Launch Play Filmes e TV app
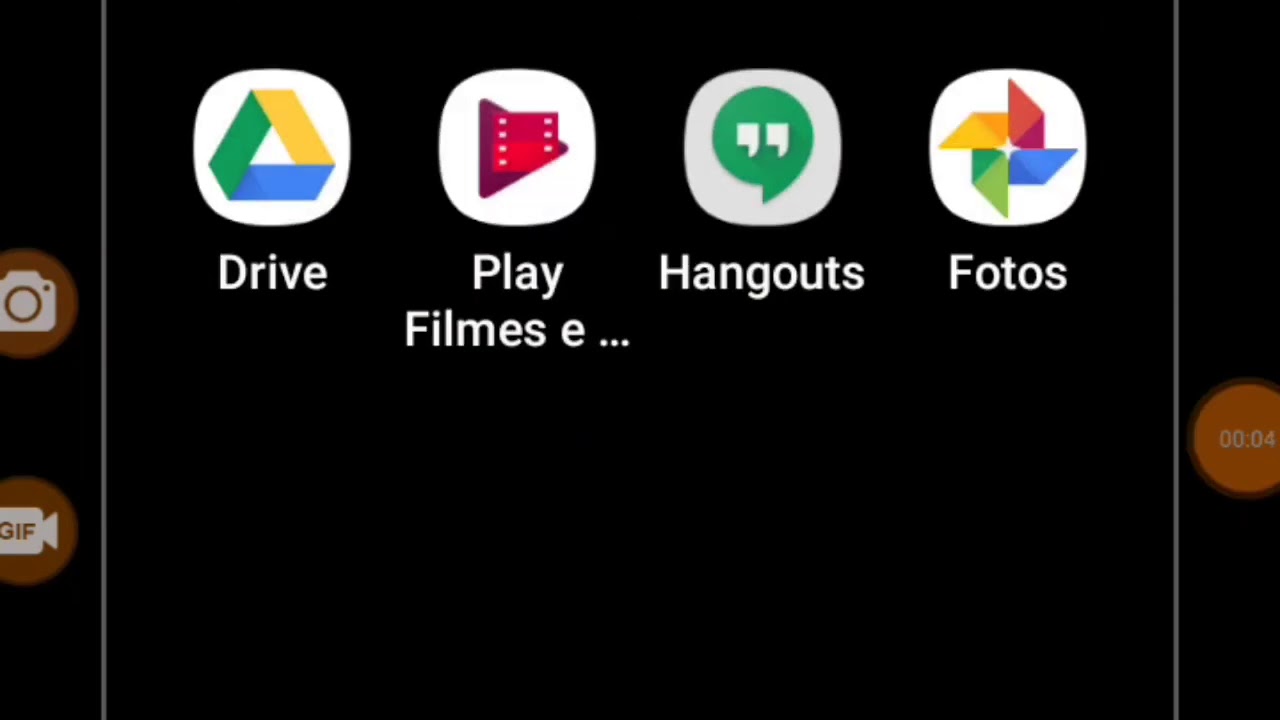Viewport: 1280px width, 720px height. pos(517,148)
